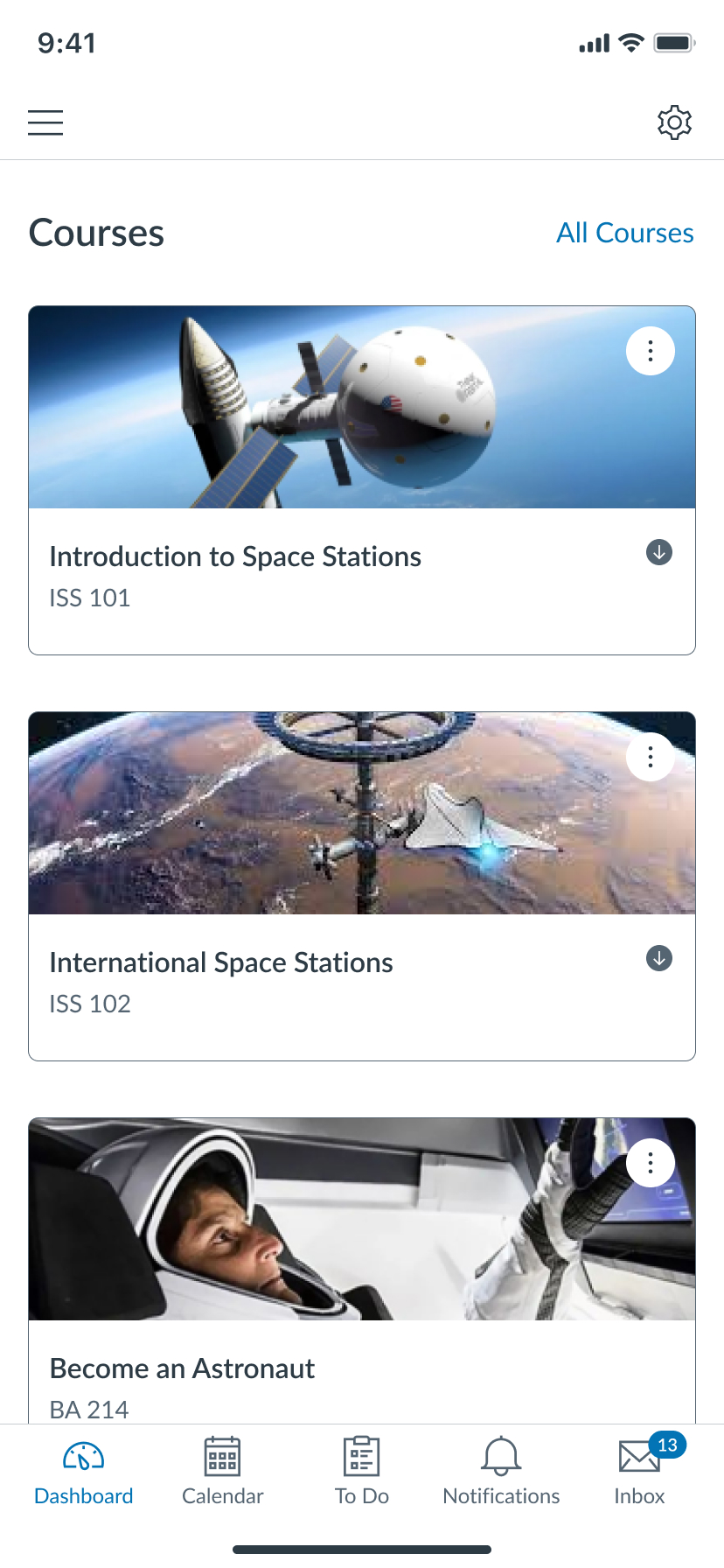724x1568 pixels.
Task: Open the Become an Astronaut course
Action: [182, 1368]
